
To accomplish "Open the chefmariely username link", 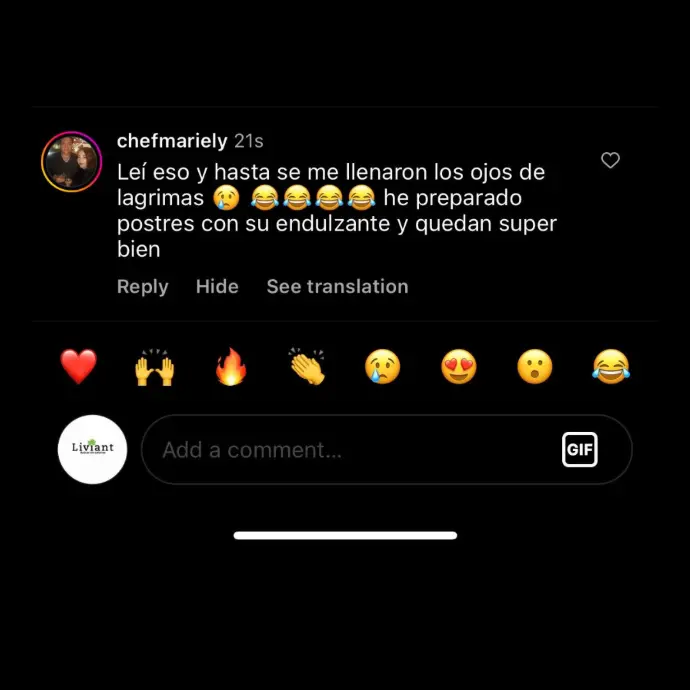I will (172, 141).
